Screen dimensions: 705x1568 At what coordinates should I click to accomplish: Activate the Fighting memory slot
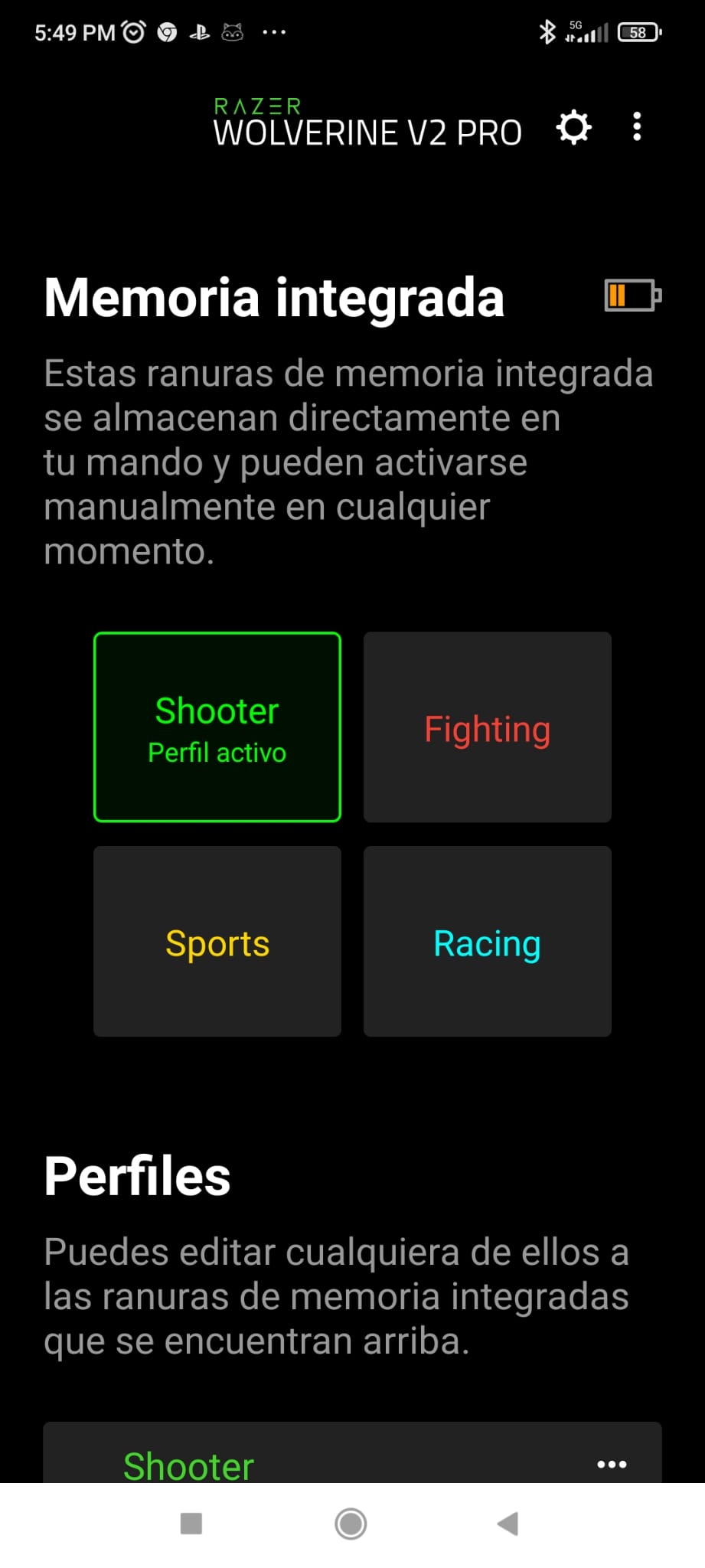coord(487,727)
